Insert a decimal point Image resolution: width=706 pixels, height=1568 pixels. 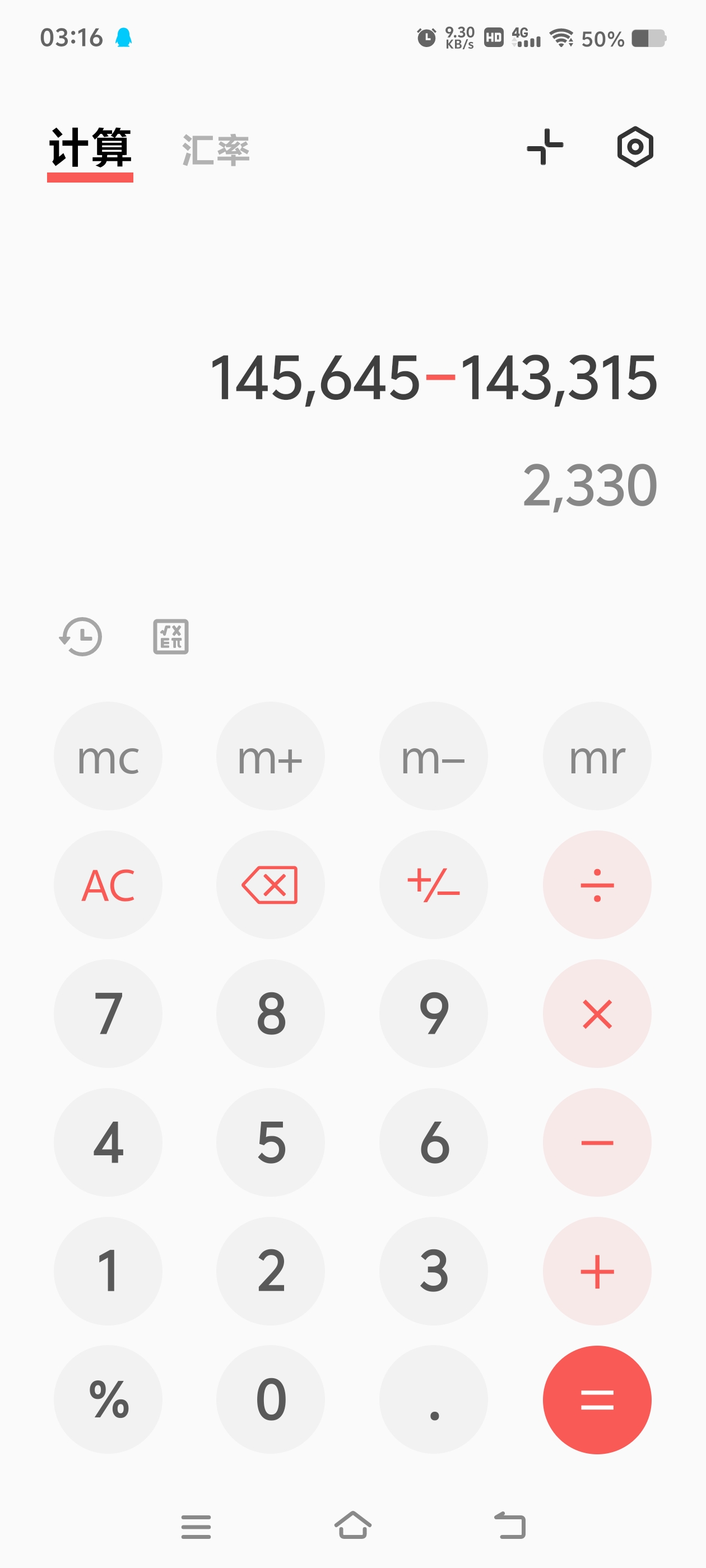(x=434, y=1400)
